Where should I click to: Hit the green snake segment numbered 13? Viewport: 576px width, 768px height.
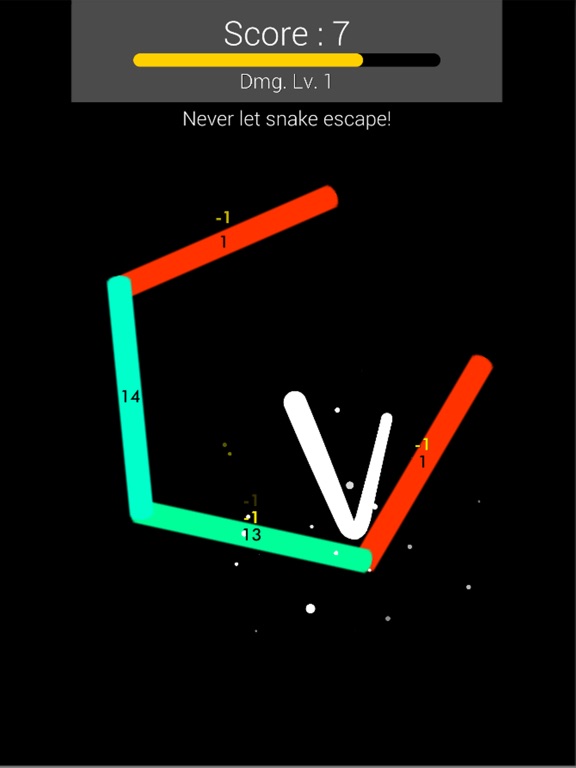[252, 535]
